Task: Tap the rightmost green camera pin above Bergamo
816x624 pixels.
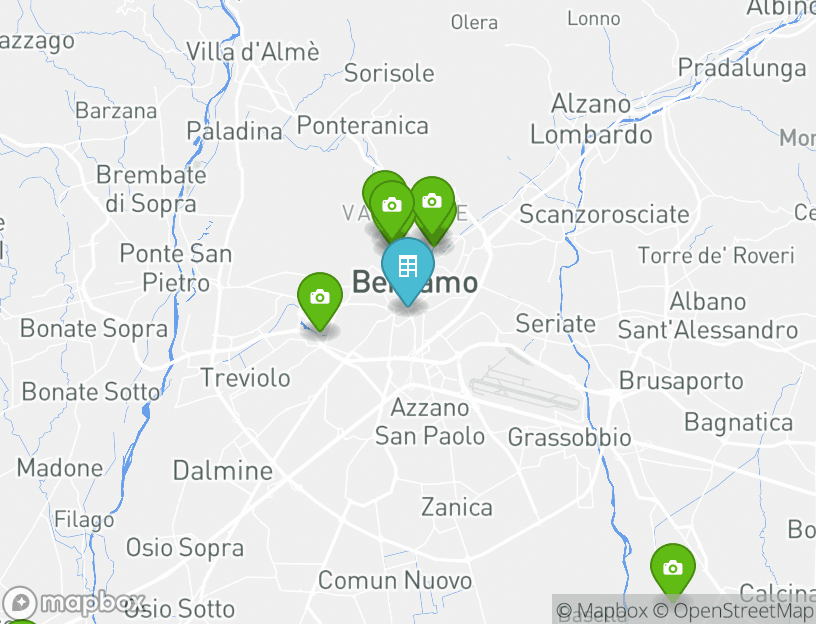Action: [432, 203]
